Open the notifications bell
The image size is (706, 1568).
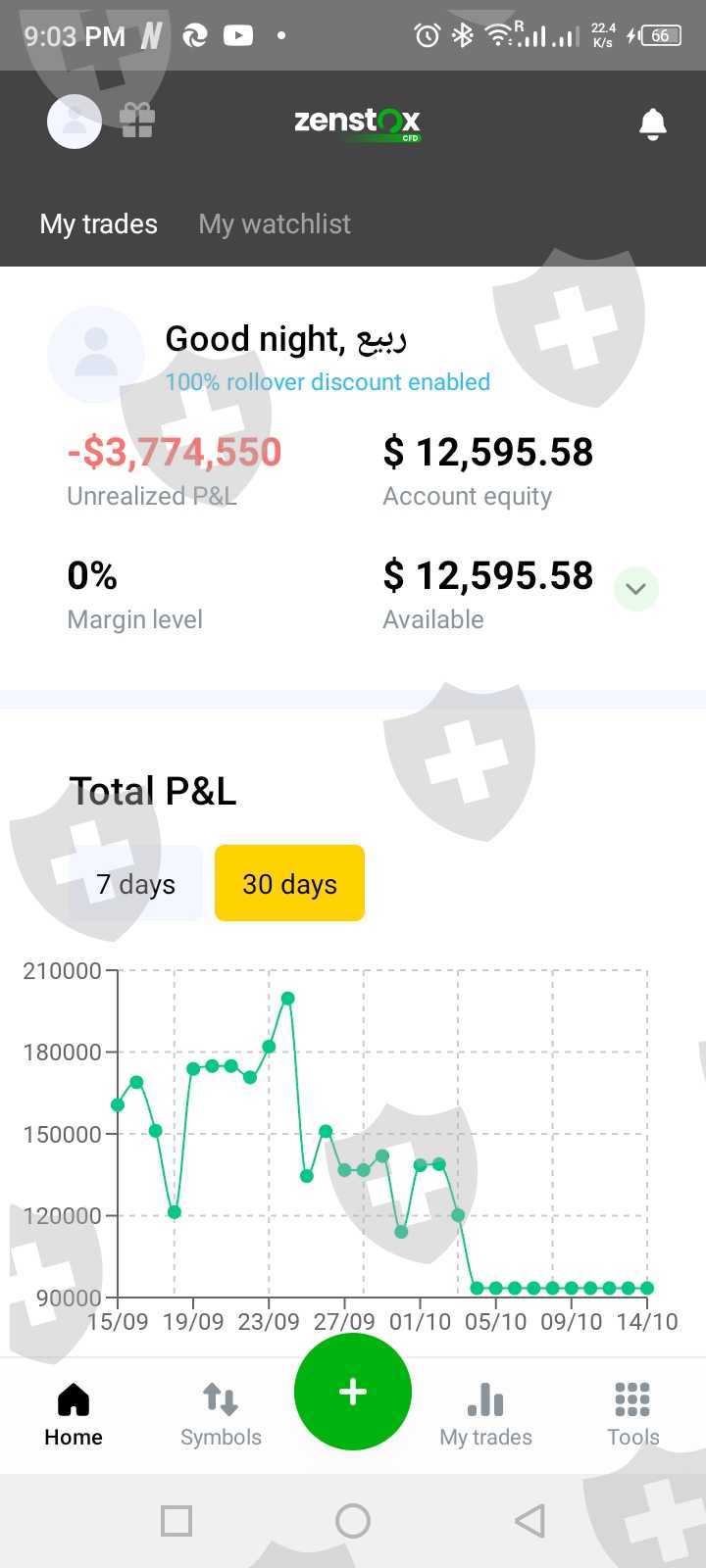pyautogui.click(x=653, y=123)
